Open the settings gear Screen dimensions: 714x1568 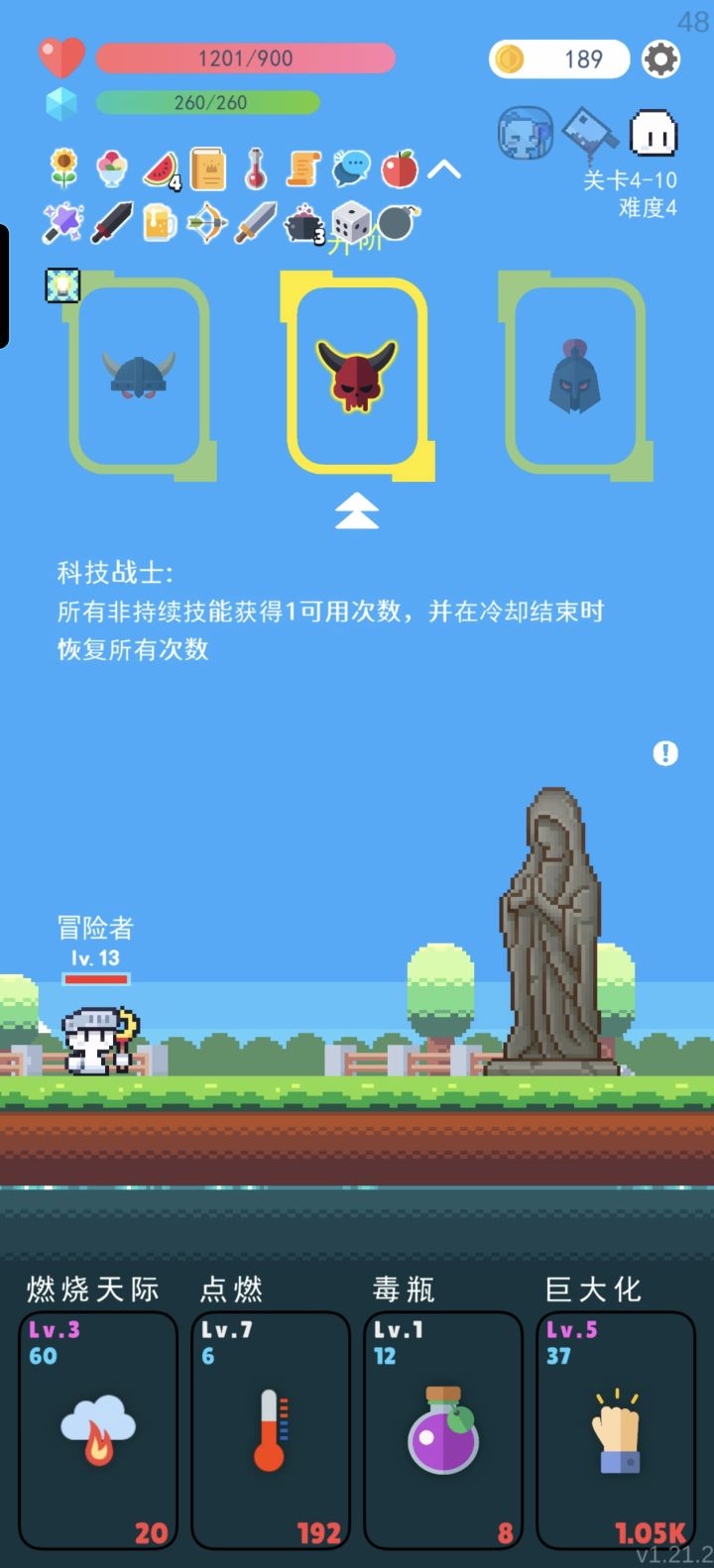(660, 59)
